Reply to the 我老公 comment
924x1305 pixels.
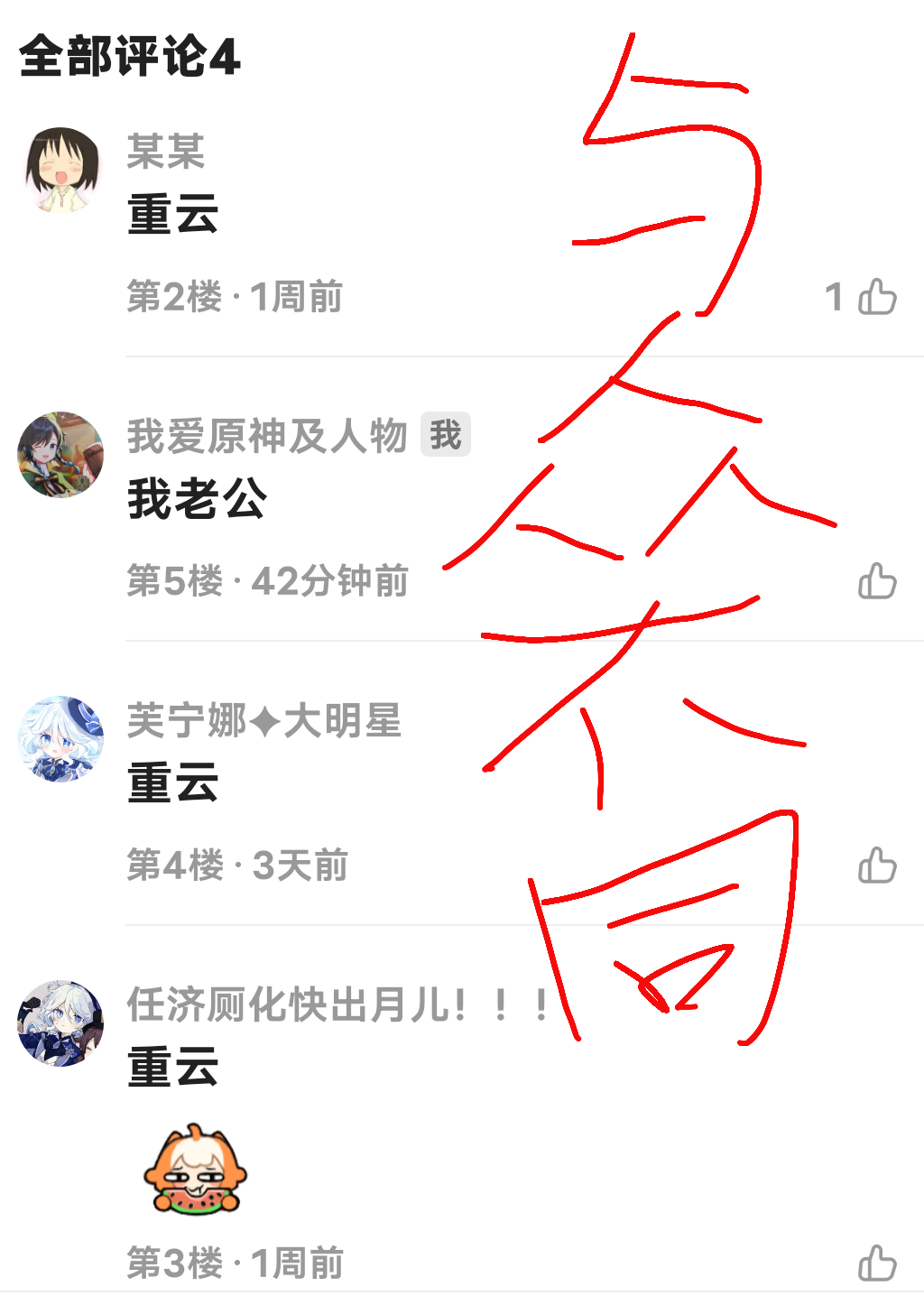point(197,498)
